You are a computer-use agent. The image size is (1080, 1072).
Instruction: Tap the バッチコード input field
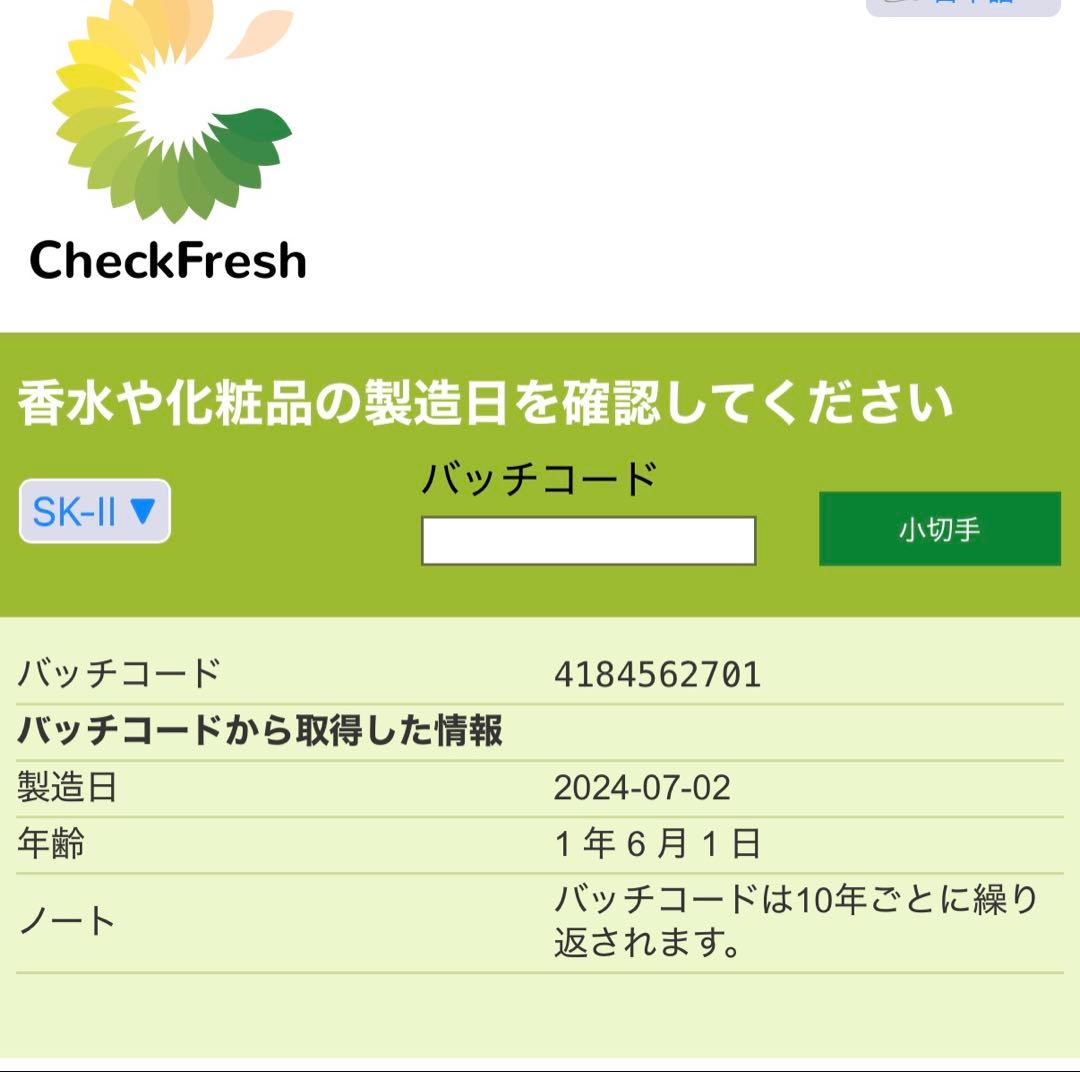(588, 541)
